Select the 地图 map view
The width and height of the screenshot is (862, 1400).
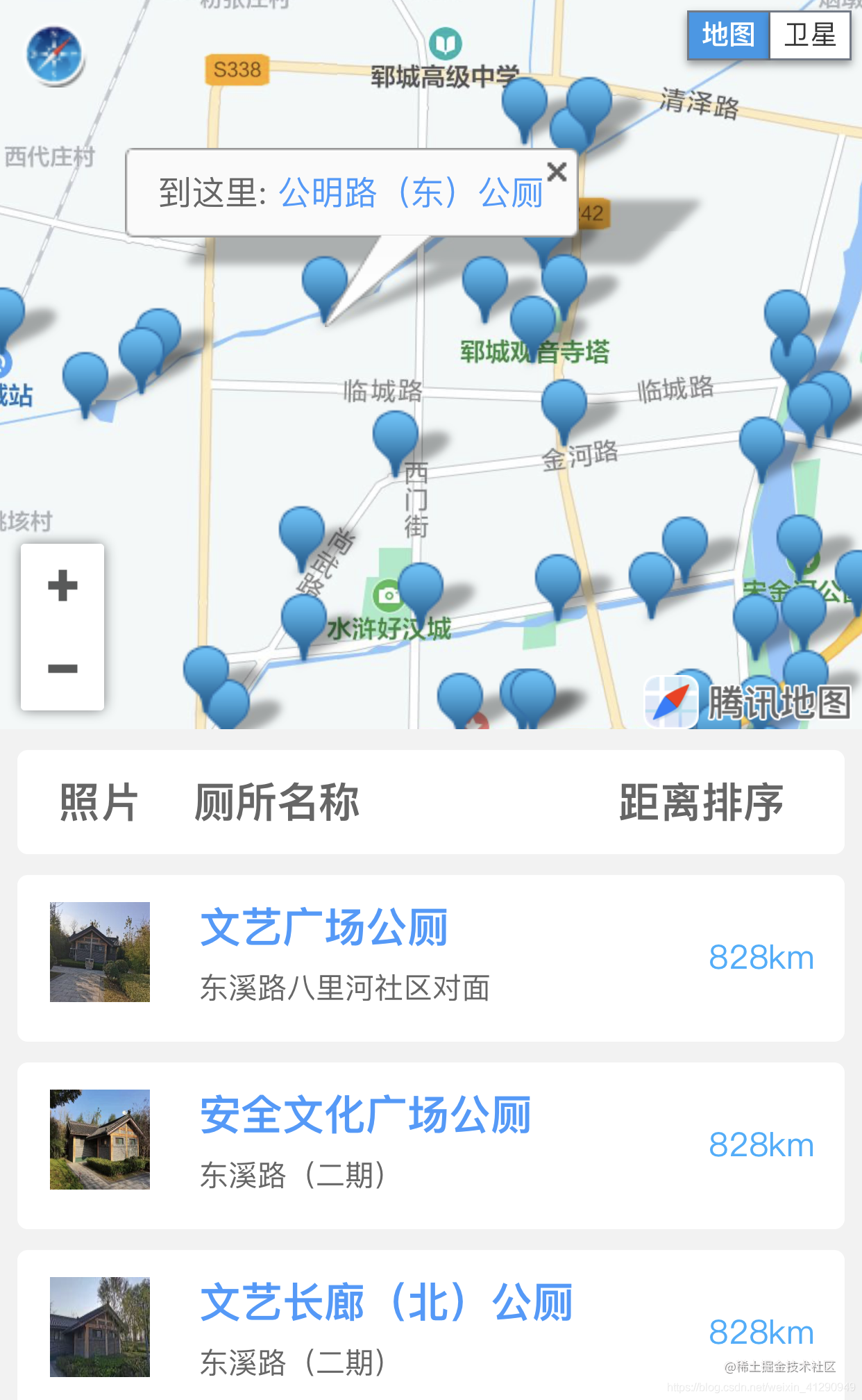[x=728, y=35]
